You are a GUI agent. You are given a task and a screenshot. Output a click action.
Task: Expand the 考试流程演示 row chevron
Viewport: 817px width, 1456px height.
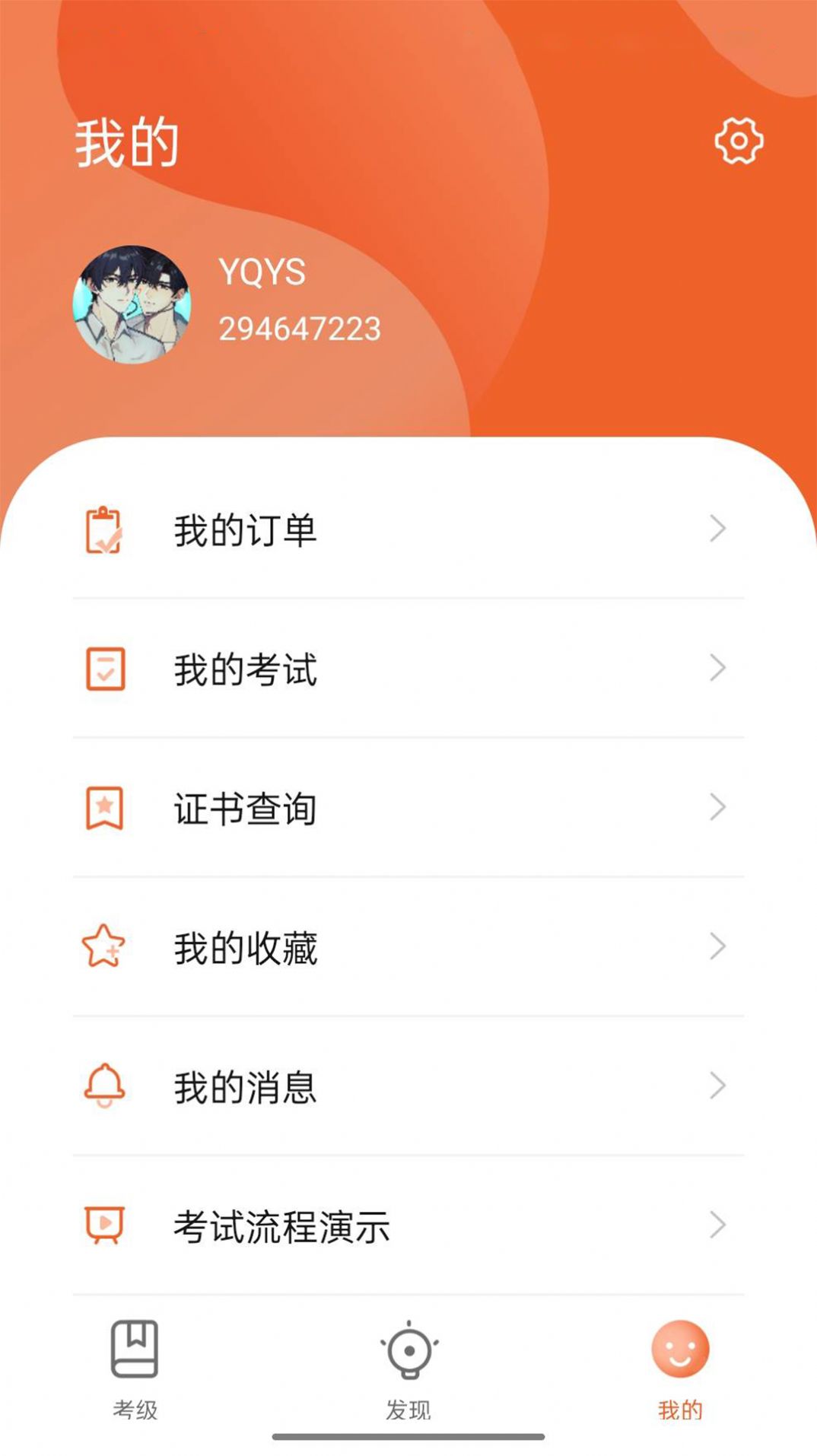(718, 1225)
